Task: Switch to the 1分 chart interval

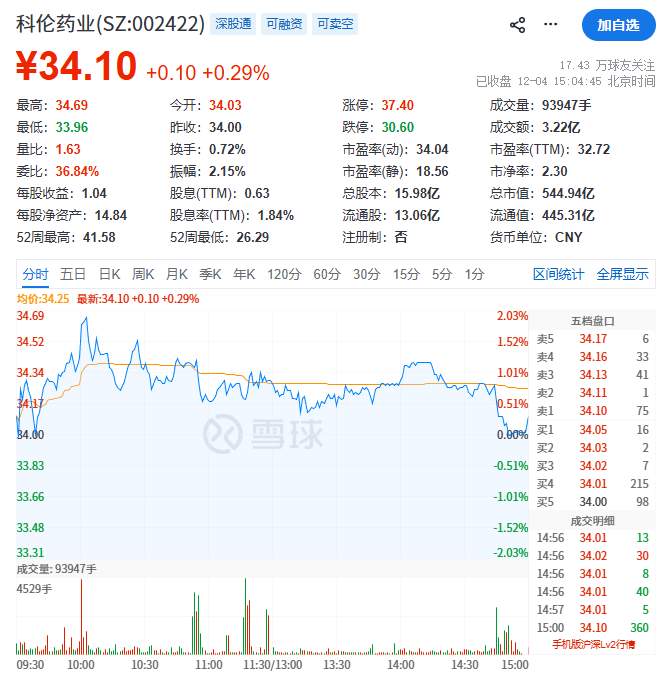Action: point(474,274)
